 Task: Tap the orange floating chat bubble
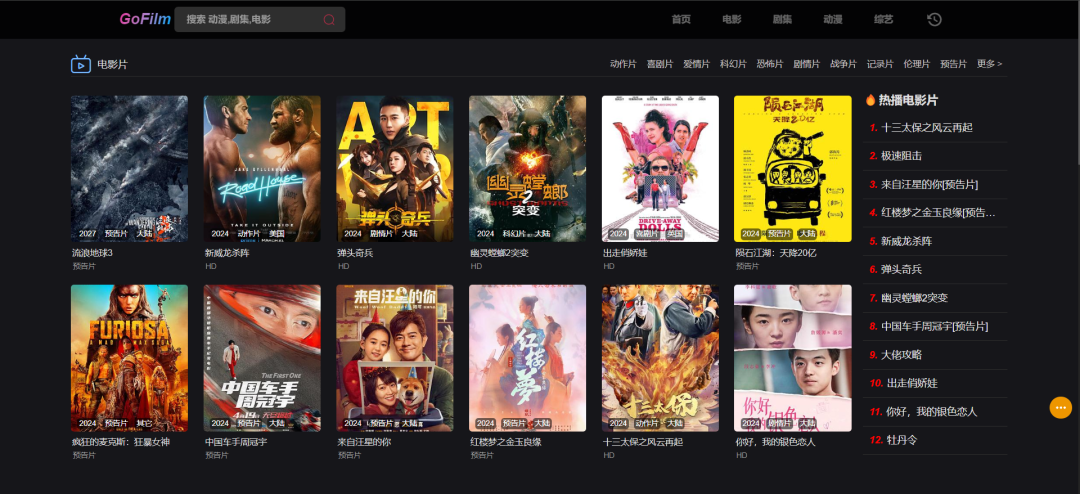(x=1061, y=408)
